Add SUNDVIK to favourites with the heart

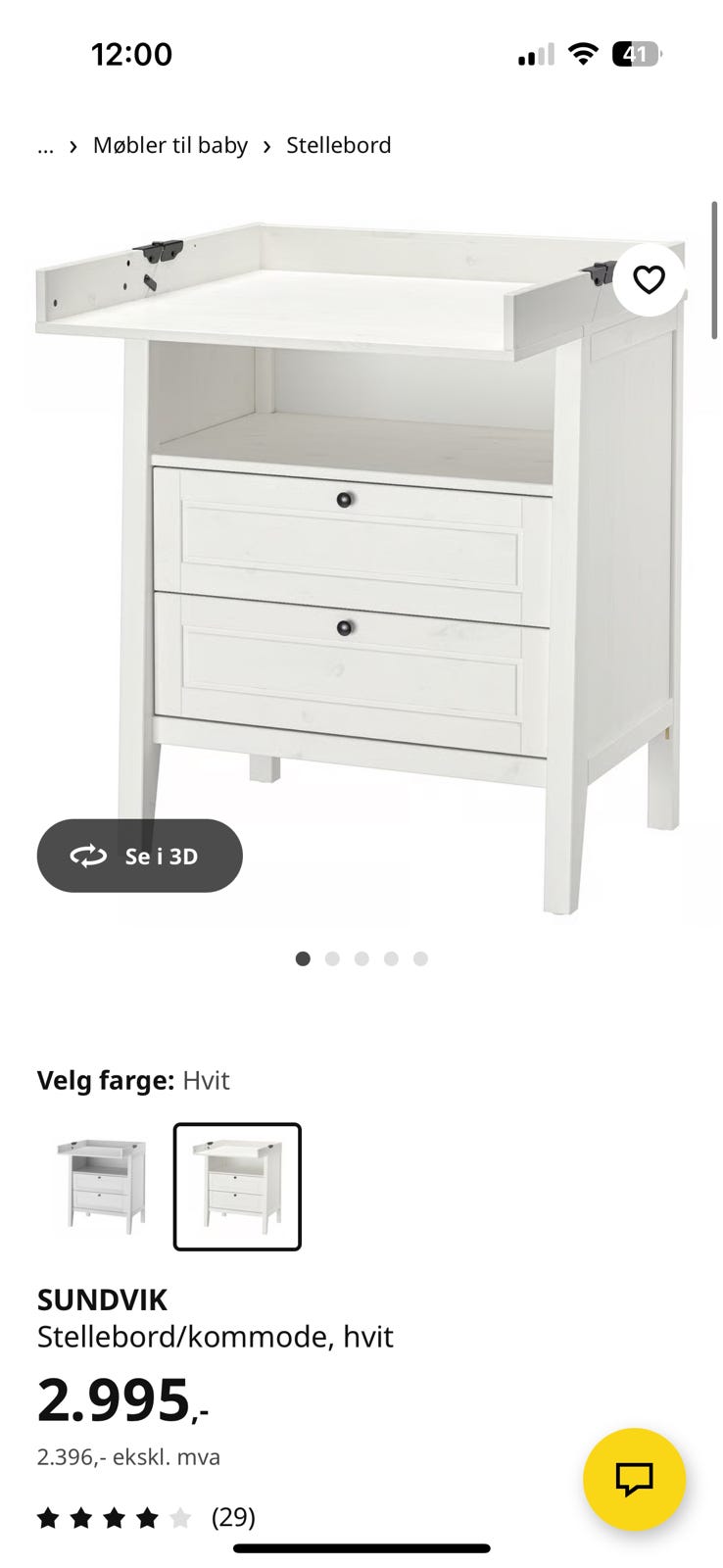click(649, 280)
